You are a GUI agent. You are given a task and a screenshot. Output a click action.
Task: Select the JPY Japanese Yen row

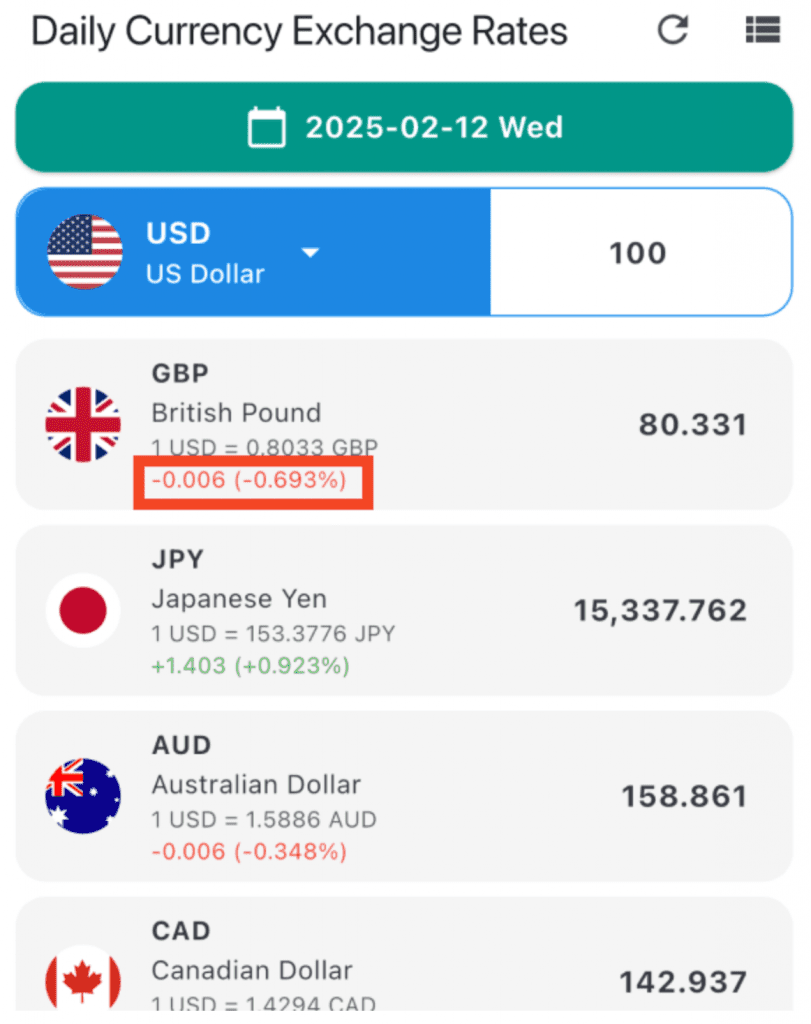[x=403, y=610]
